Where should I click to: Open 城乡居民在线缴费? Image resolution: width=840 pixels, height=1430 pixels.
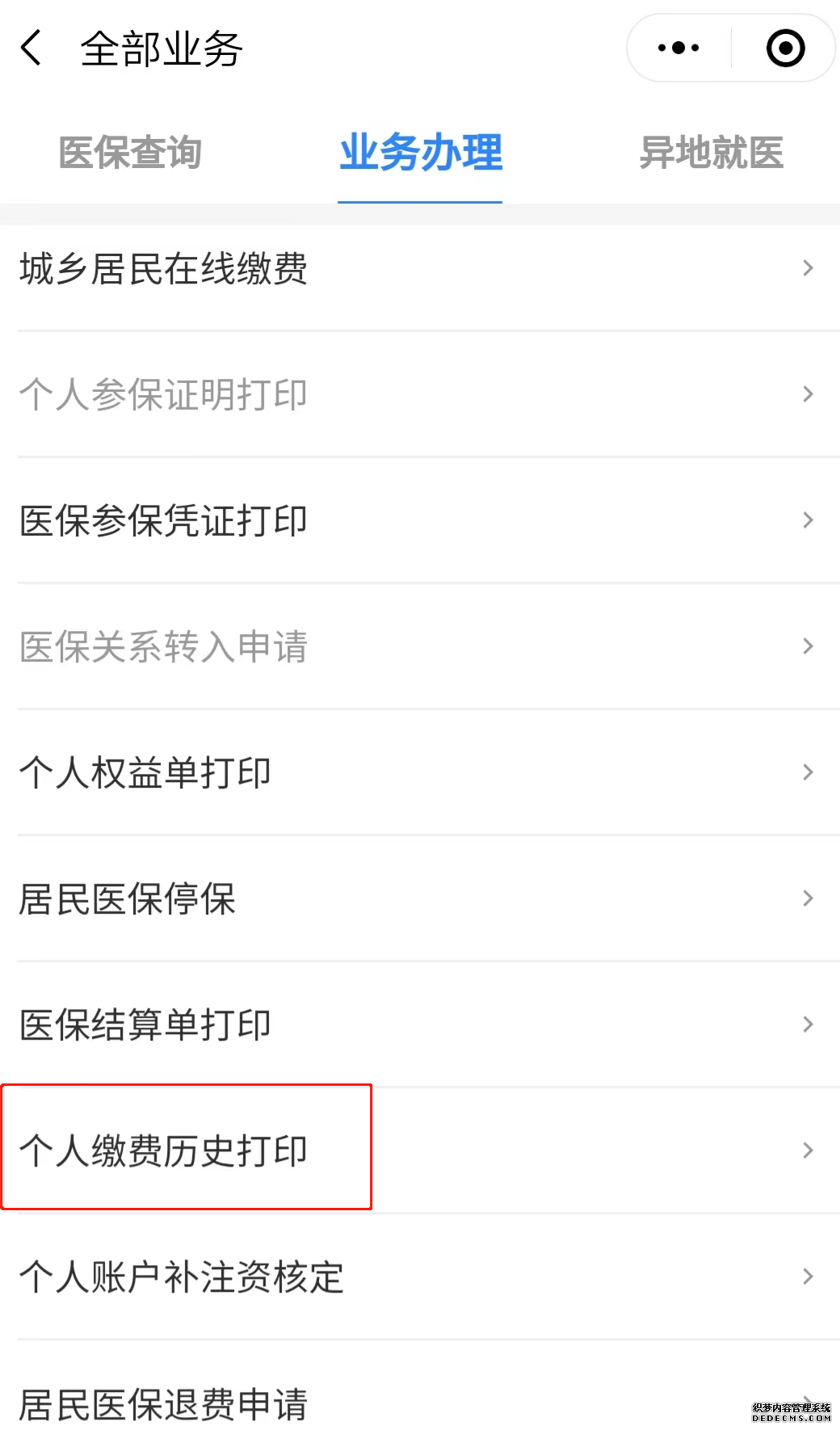[420, 268]
